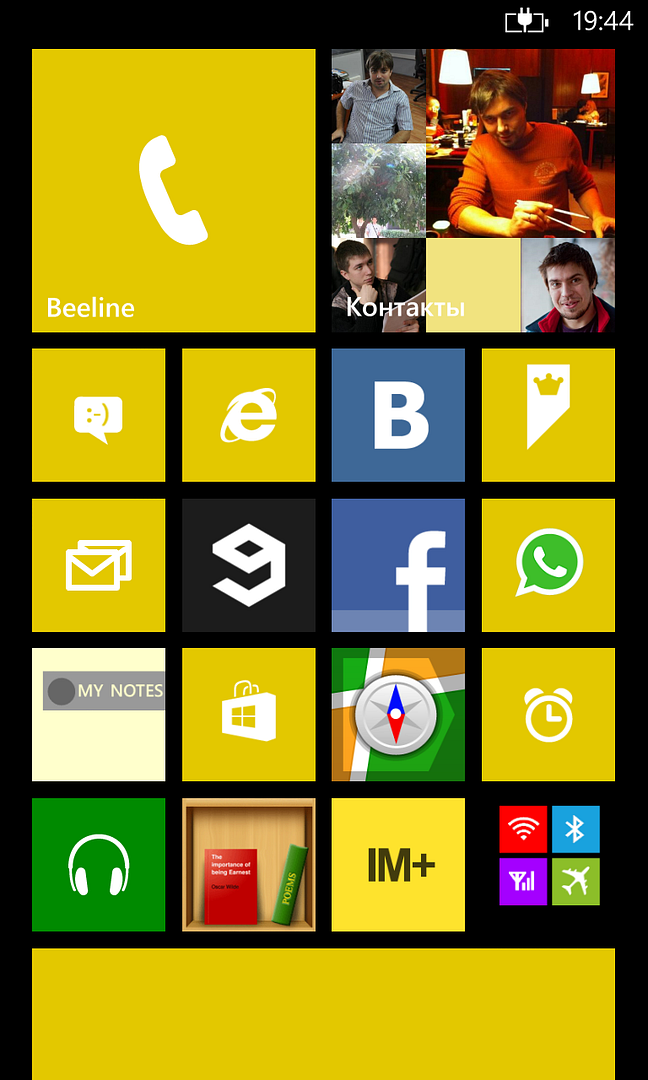Open the Контакты people tile
Screen dimensions: 648x1080
[x=473, y=190]
